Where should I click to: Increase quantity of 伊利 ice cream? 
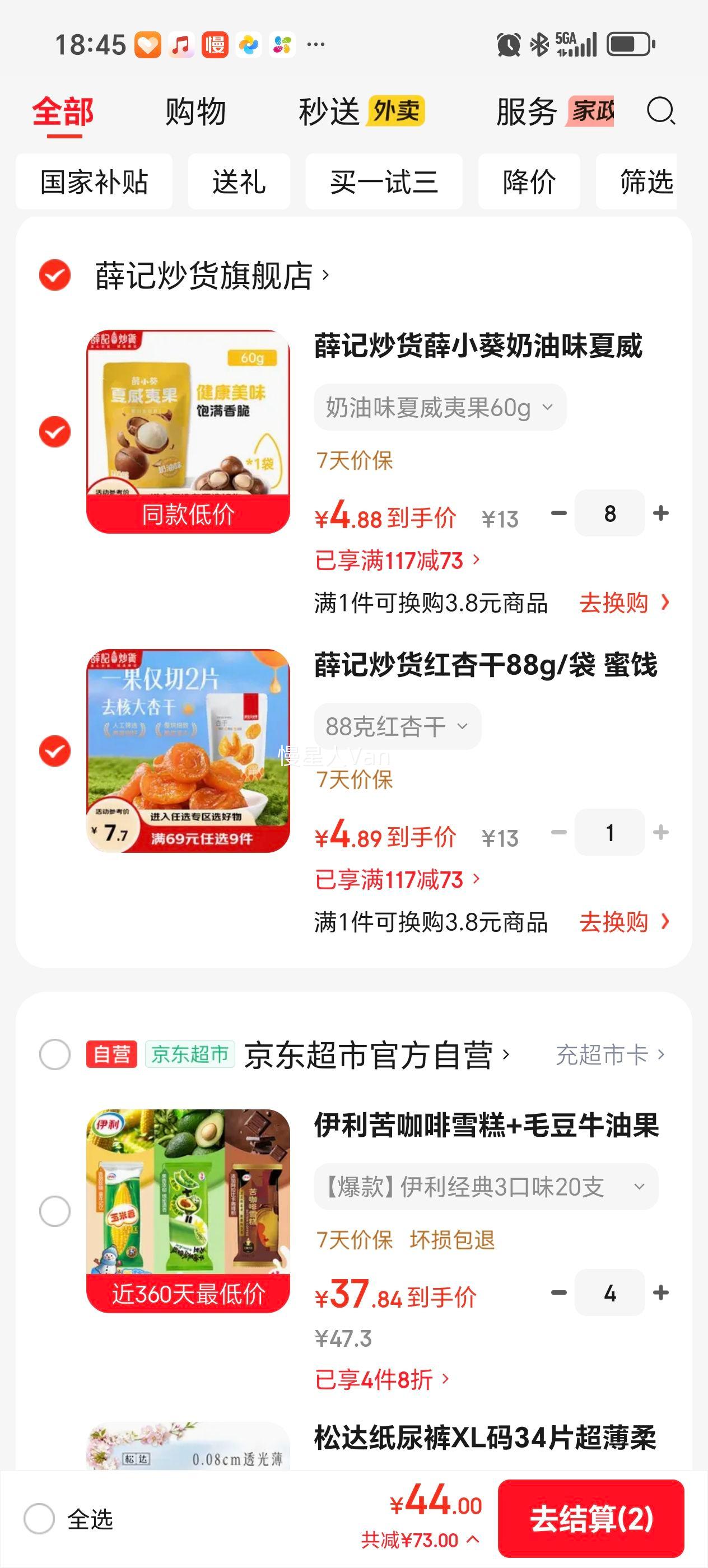pyautogui.click(x=660, y=1292)
